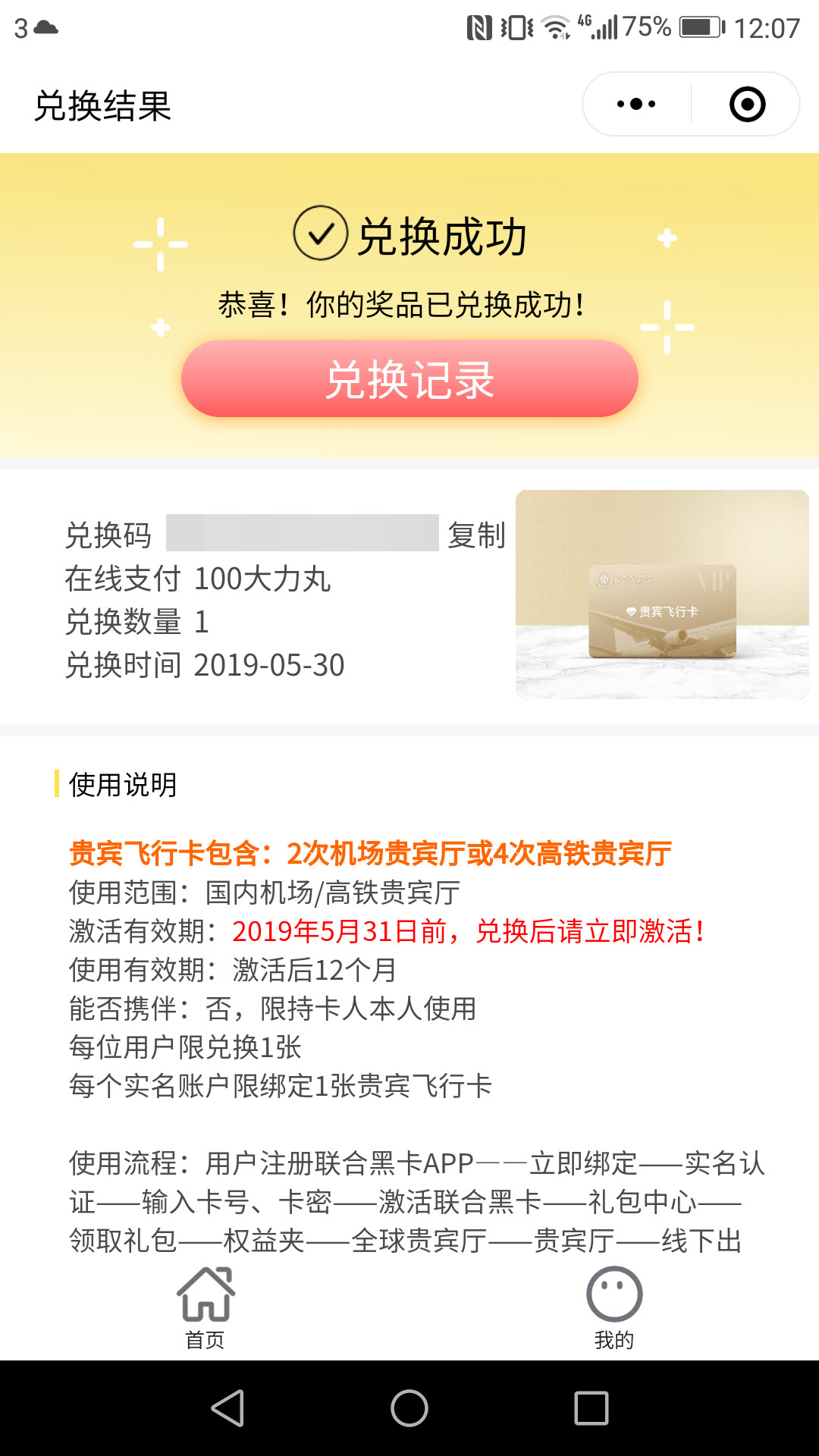Open the mini program more options menu

(x=636, y=104)
